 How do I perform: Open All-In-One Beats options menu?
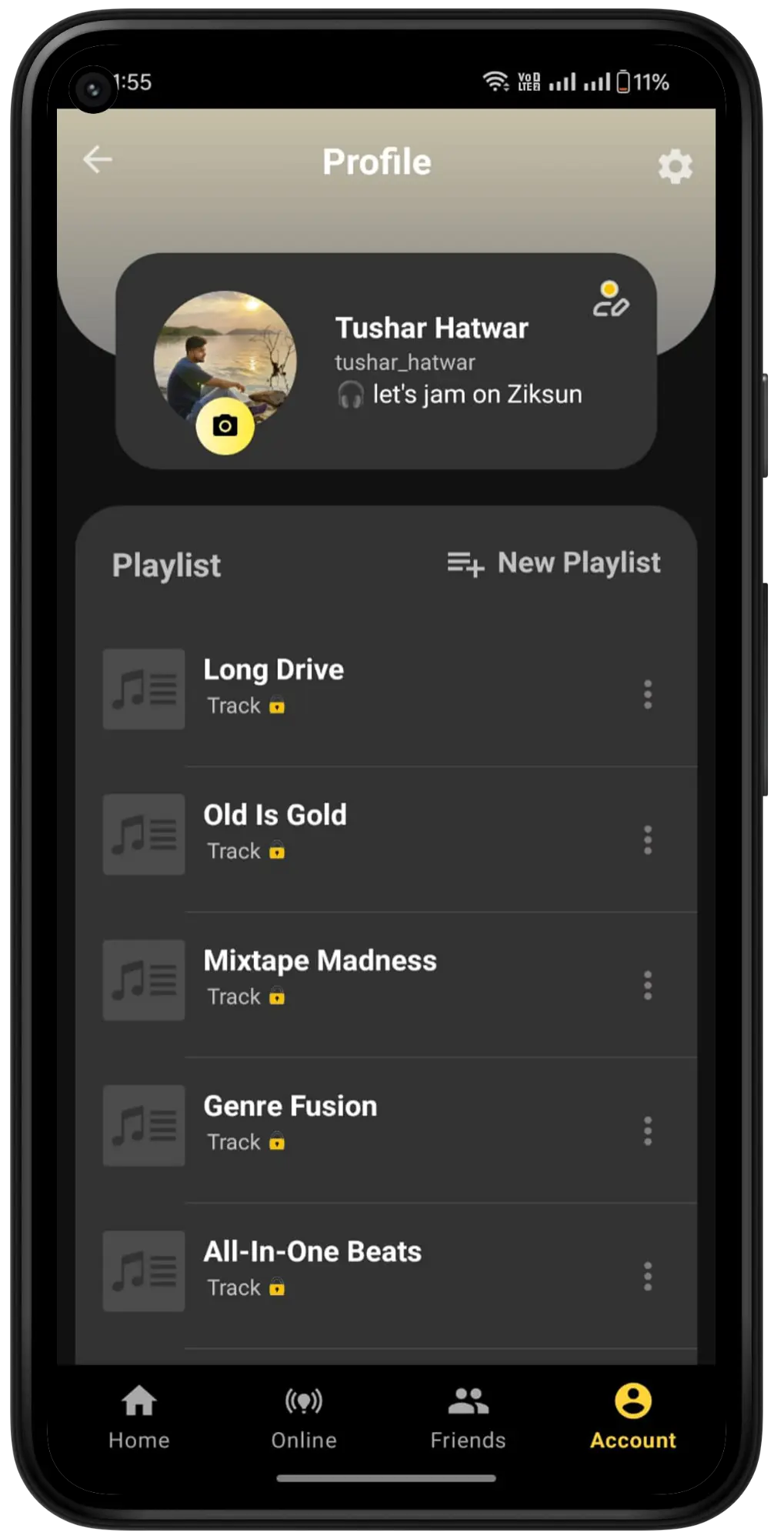coord(648,1276)
